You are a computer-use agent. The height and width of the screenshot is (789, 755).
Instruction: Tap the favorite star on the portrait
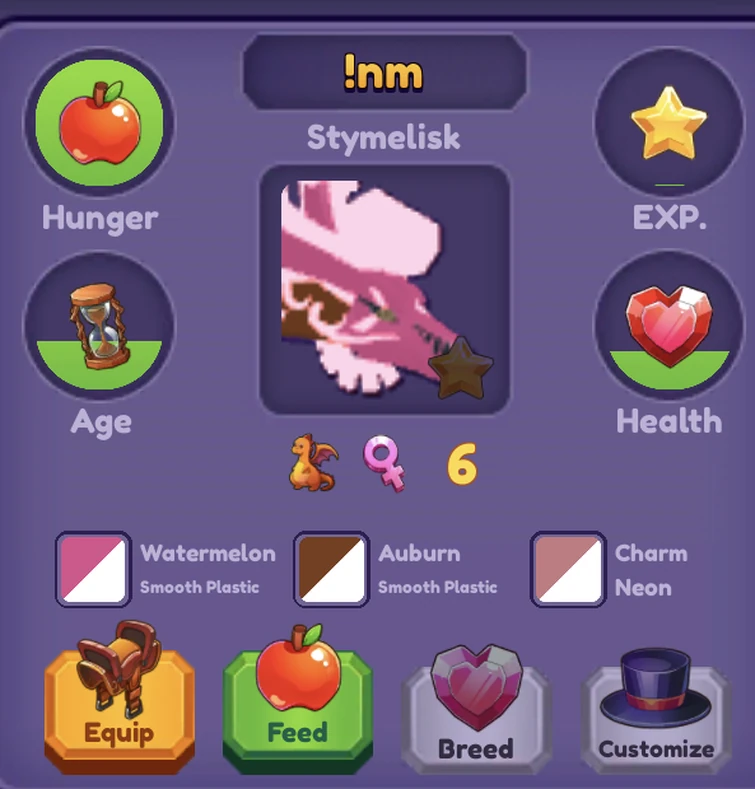pyautogui.click(x=461, y=368)
